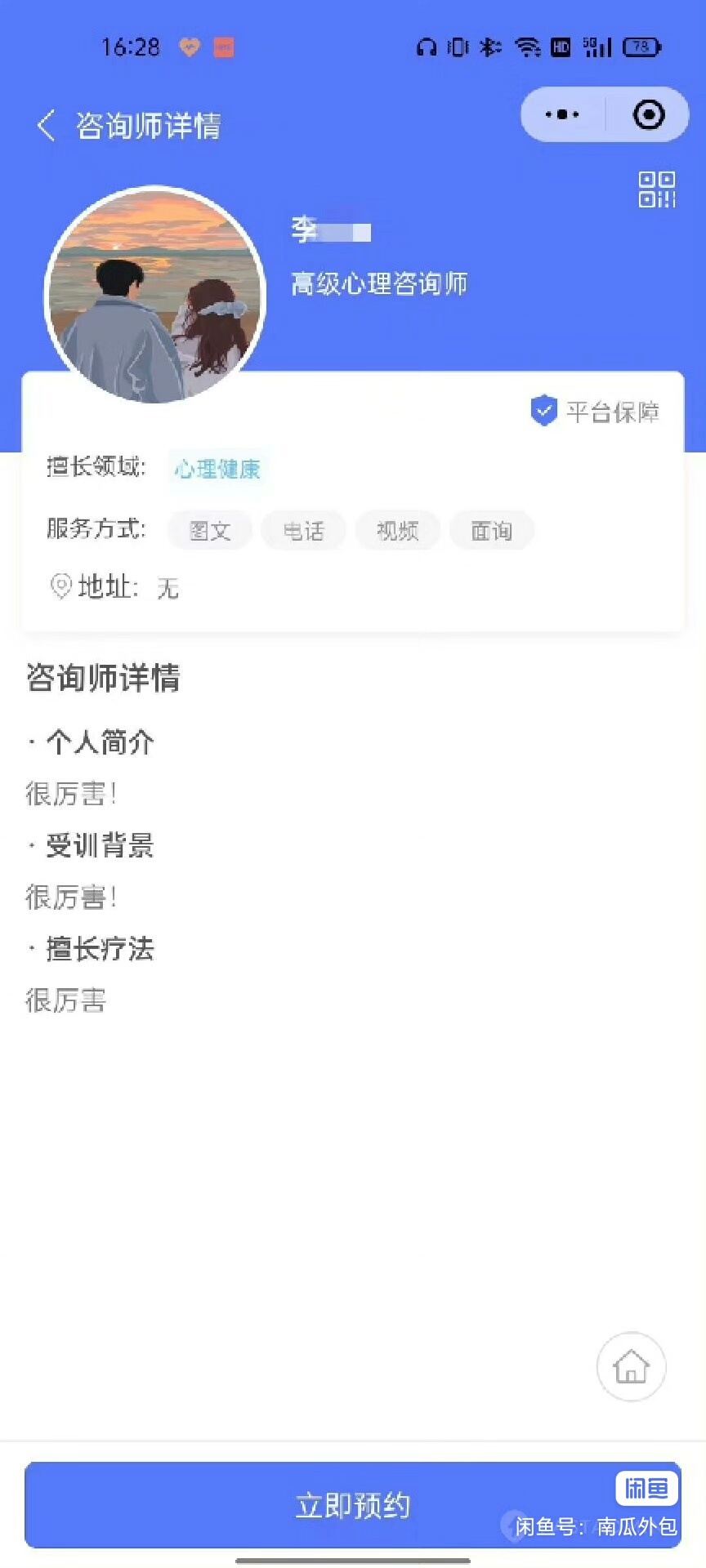706x1568 pixels.
Task: Book now with 立即预约 button
Action: click(352, 1504)
